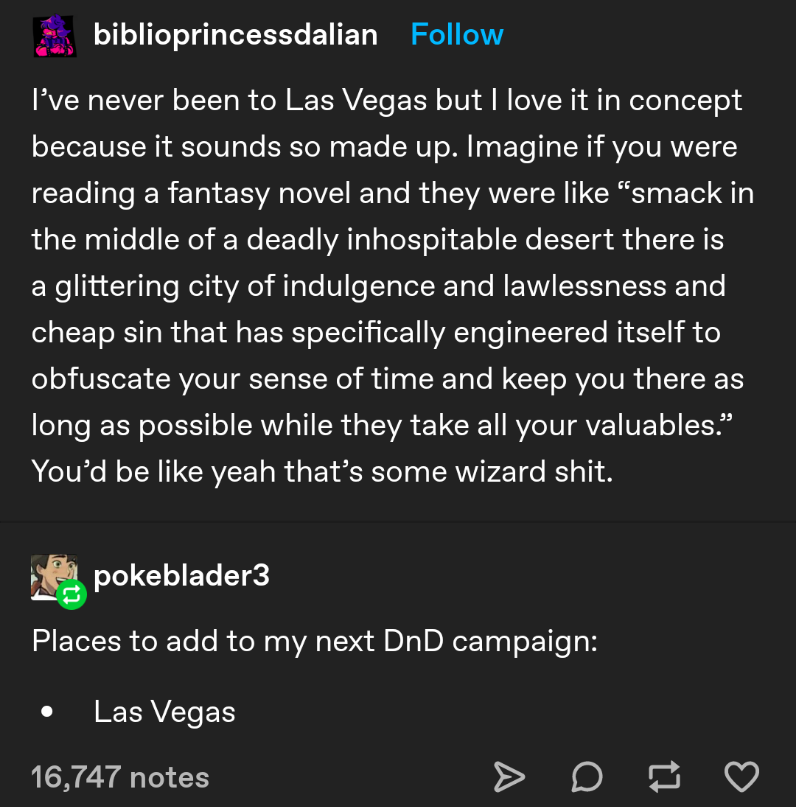Image resolution: width=796 pixels, height=807 pixels.
Task: View the 16,747 notes
Action: [x=120, y=777]
